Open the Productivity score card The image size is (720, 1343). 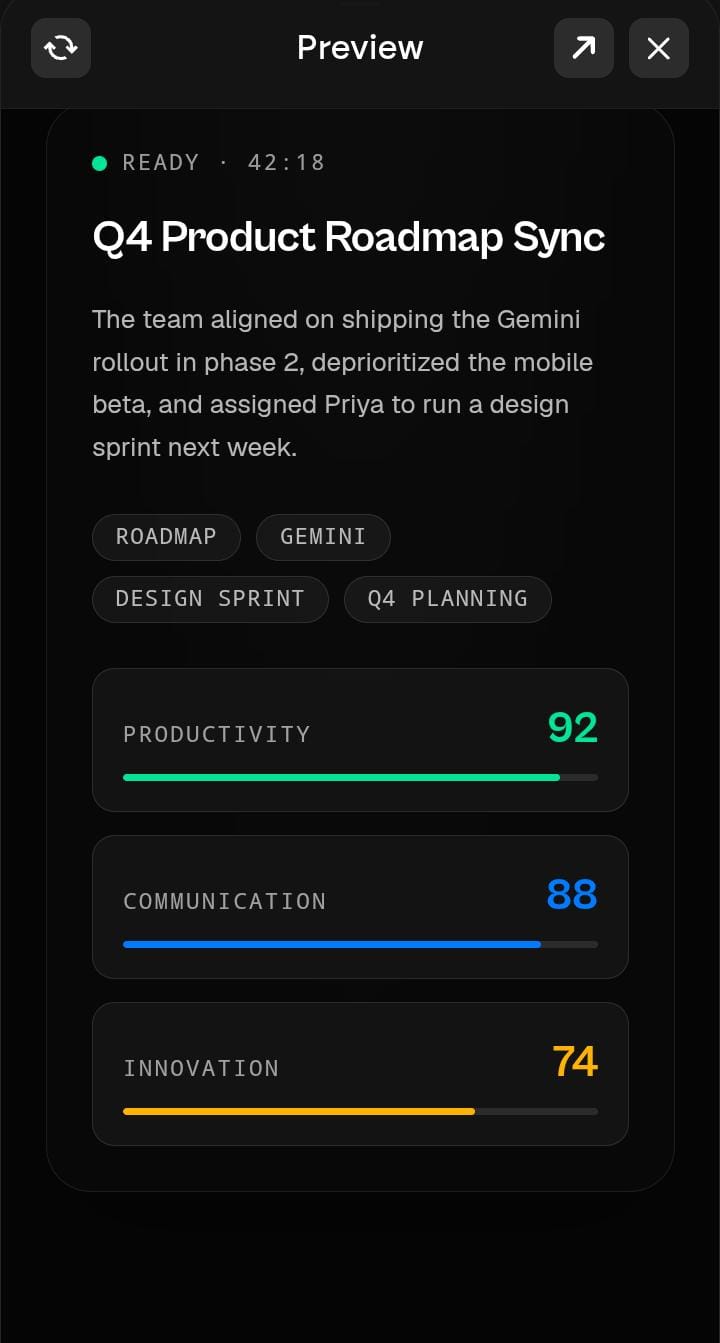[x=360, y=740]
